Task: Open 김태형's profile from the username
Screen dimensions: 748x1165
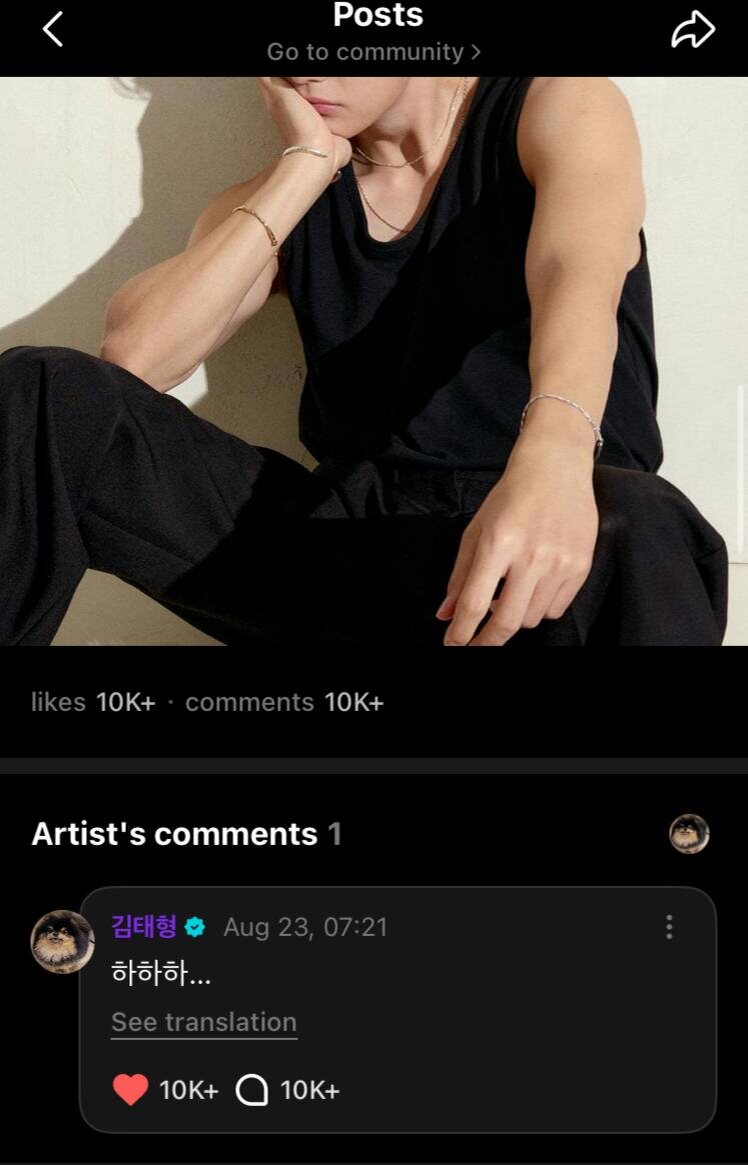Action: (x=144, y=927)
